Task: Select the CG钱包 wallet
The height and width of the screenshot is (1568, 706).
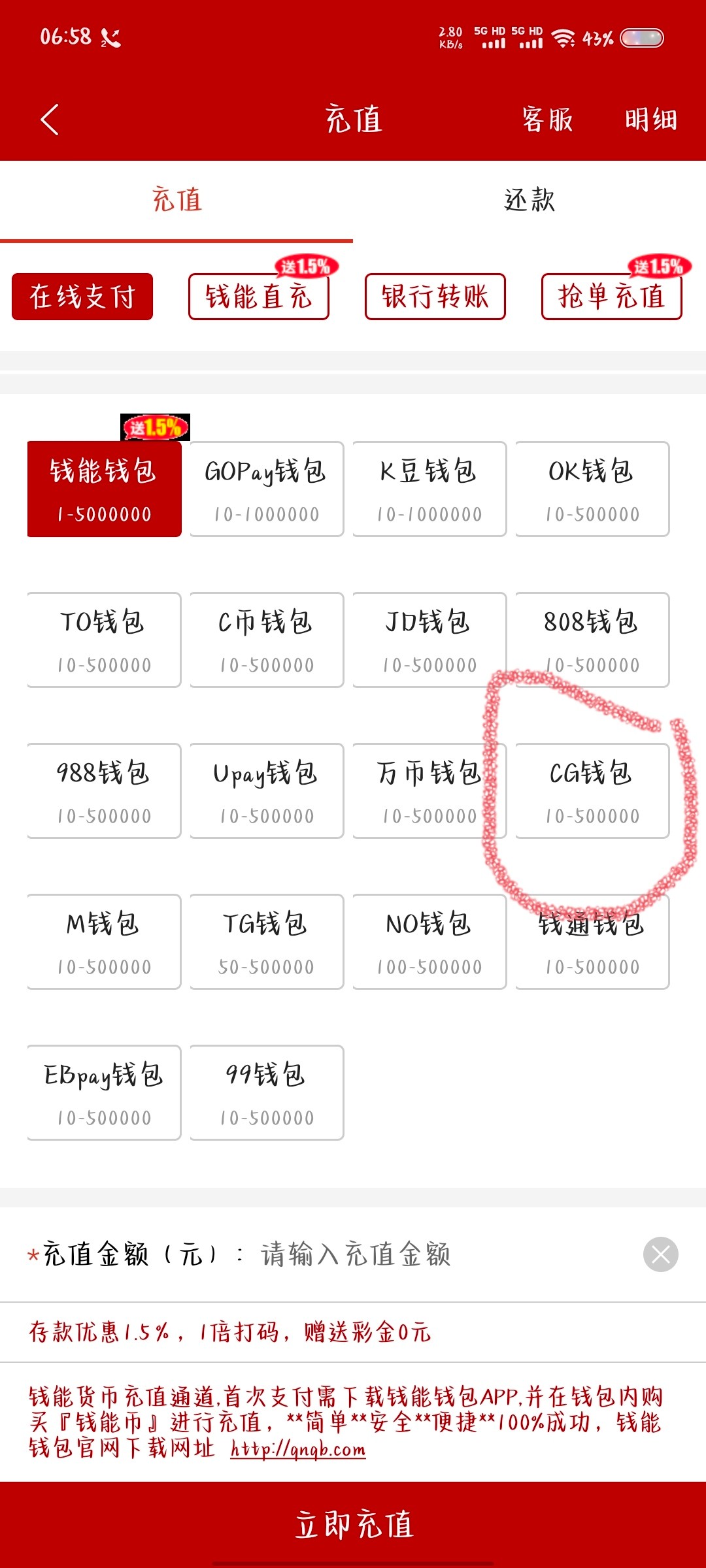Action: pos(592,791)
